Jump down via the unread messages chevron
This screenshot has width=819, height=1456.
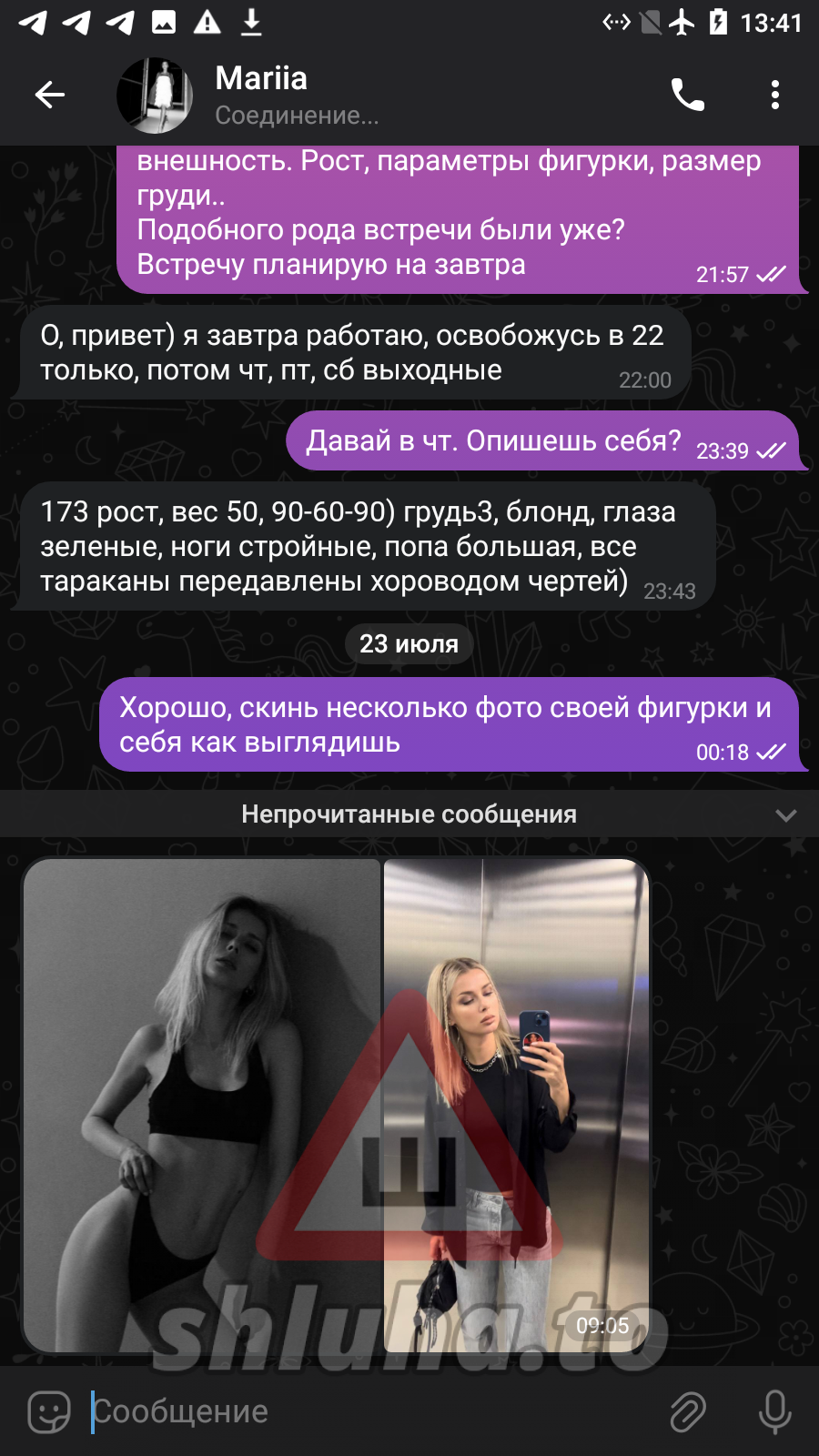point(785,814)
